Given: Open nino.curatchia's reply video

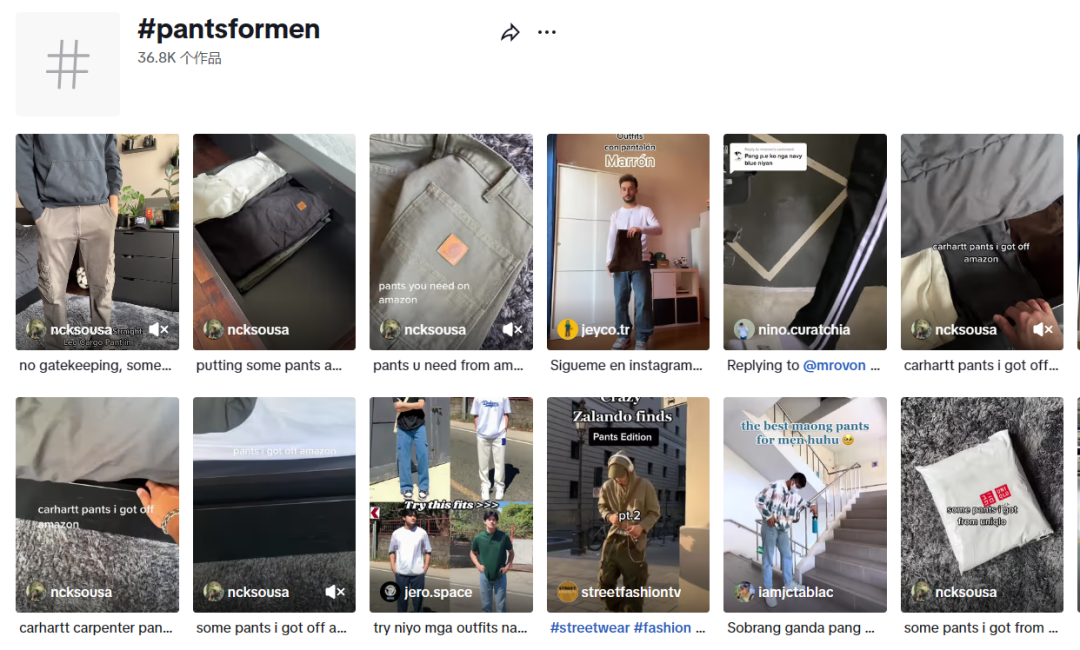Looking at the screenshot, I should 805,240.
